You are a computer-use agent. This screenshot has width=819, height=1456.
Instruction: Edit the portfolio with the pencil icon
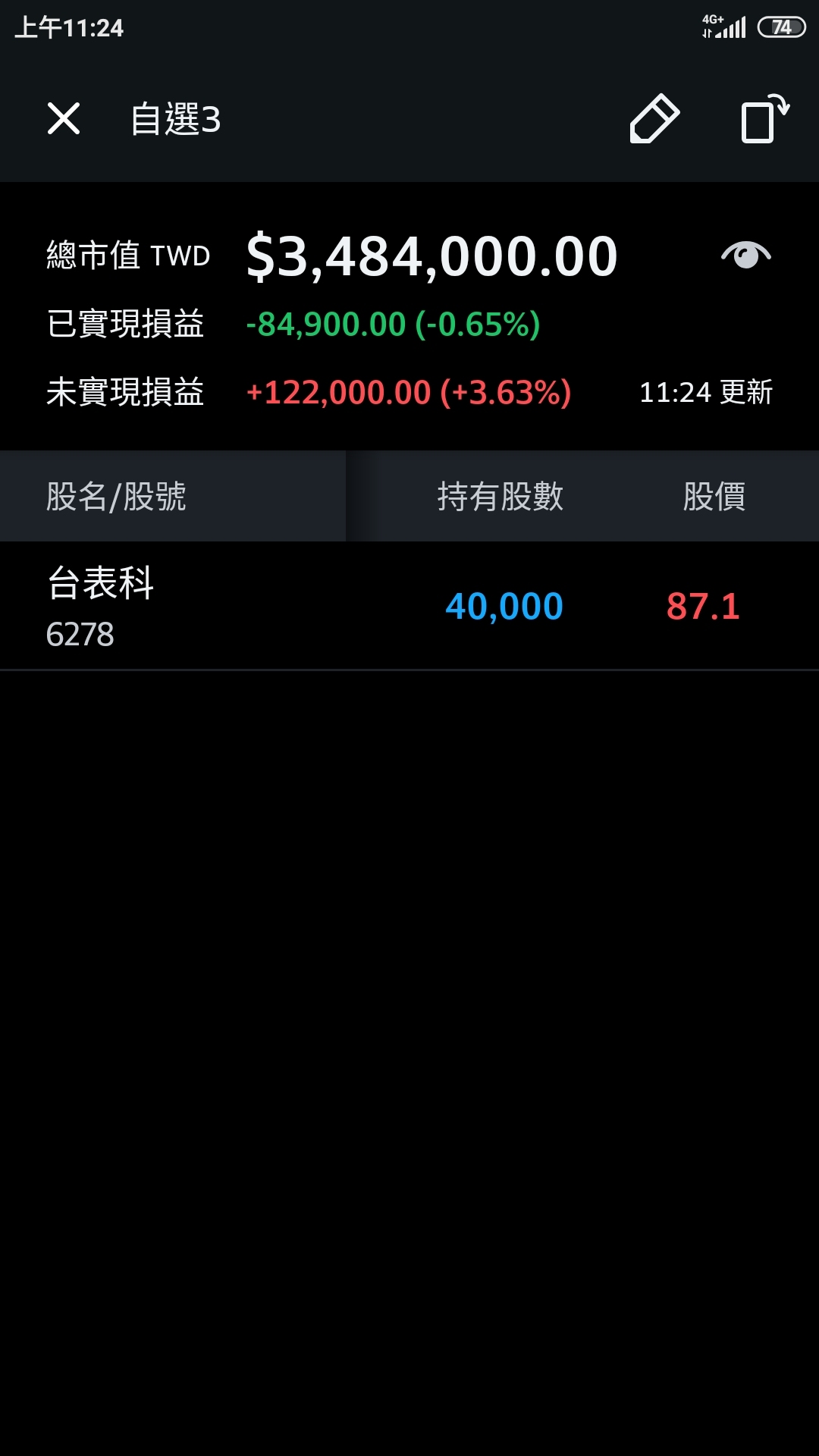point(654,119)
